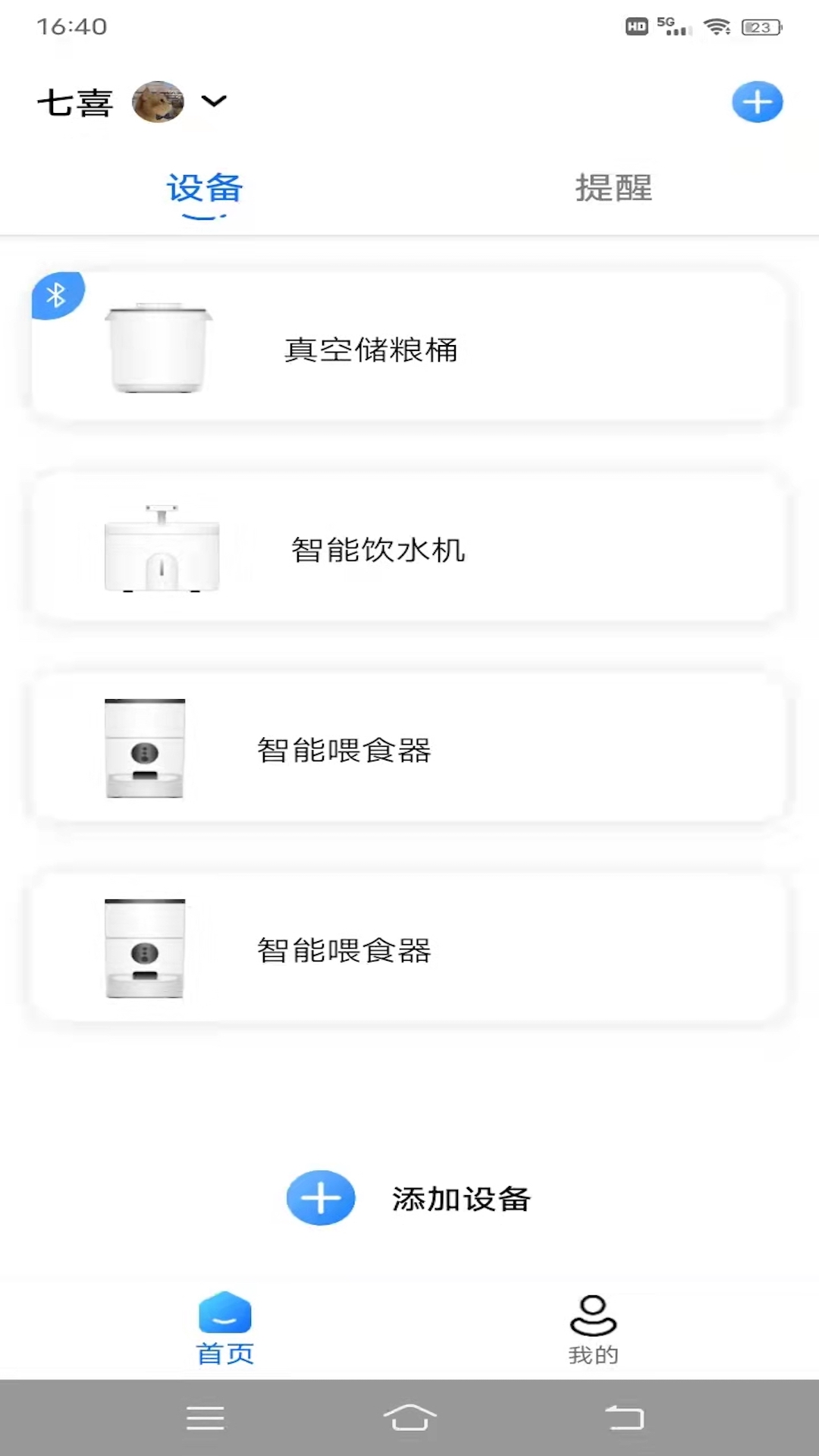Screen dimensions: 819x1456
Task: Tap the Bluetooth badge on 真空储粮桶 card
Action: [58, 294]
